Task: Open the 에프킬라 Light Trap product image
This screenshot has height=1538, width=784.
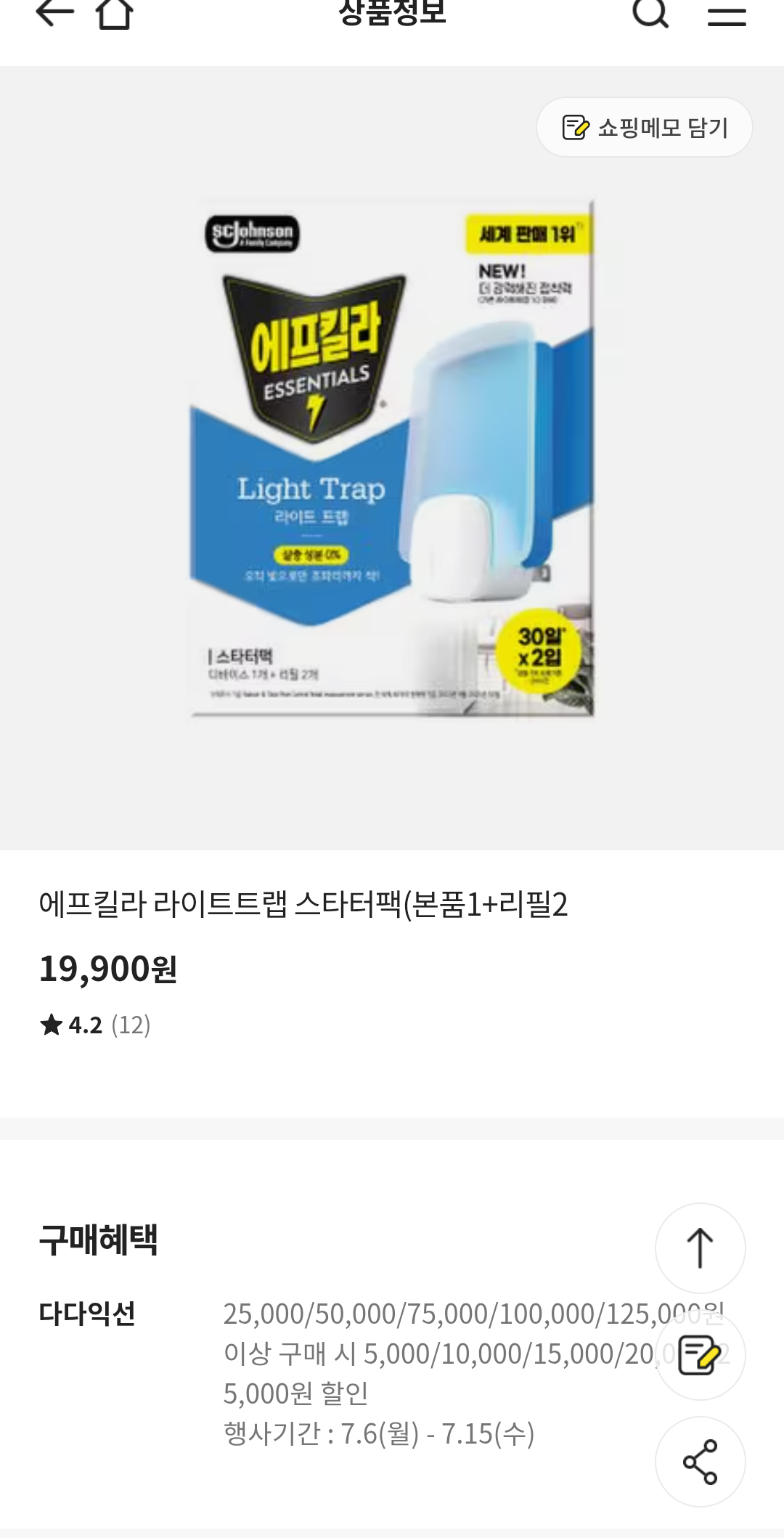Action: 393,458
